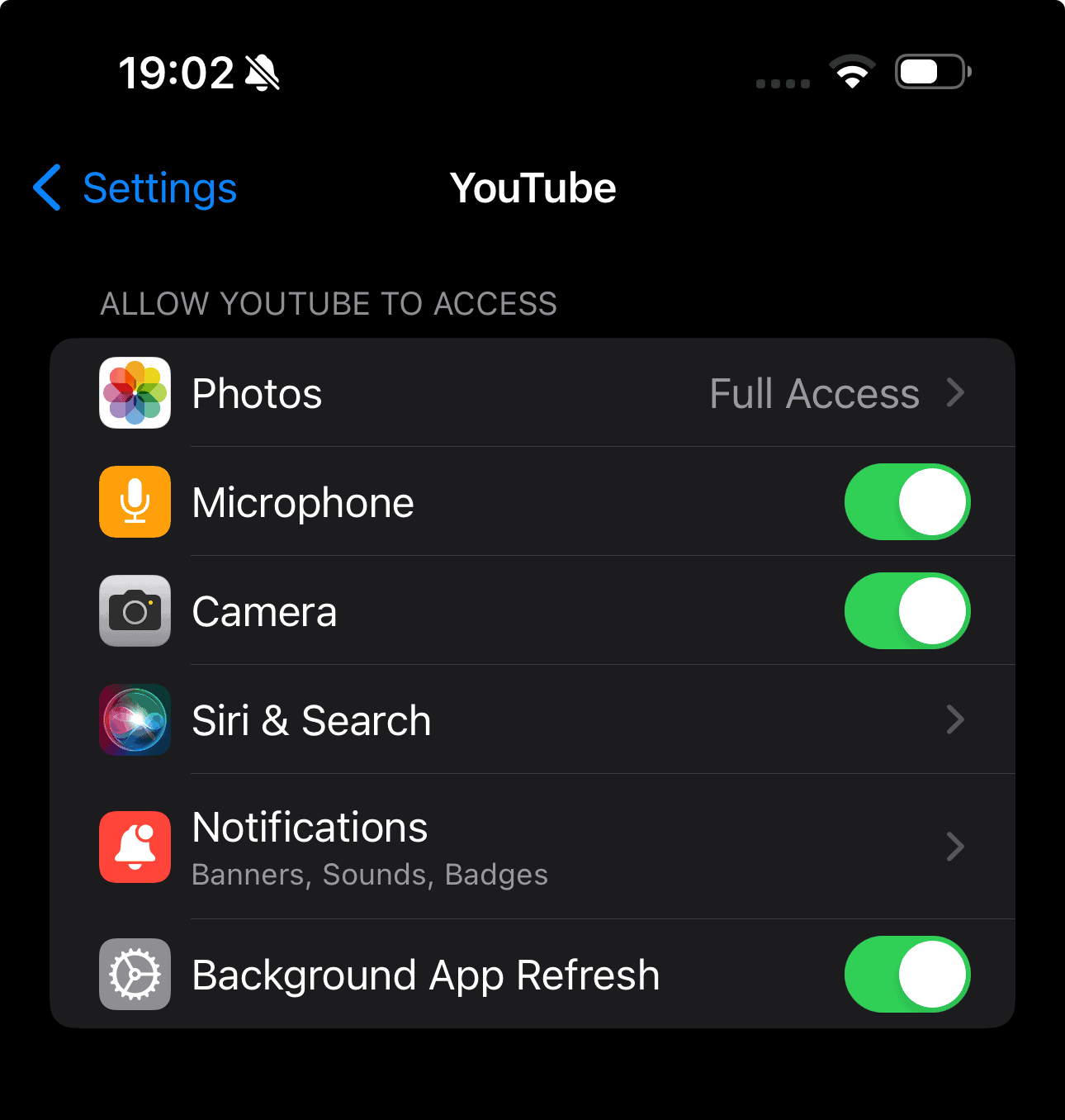This screenshot has width=1065, height=1120.
Task: Tap the muted notifications bell in status bar
Action: coord(262,73)
